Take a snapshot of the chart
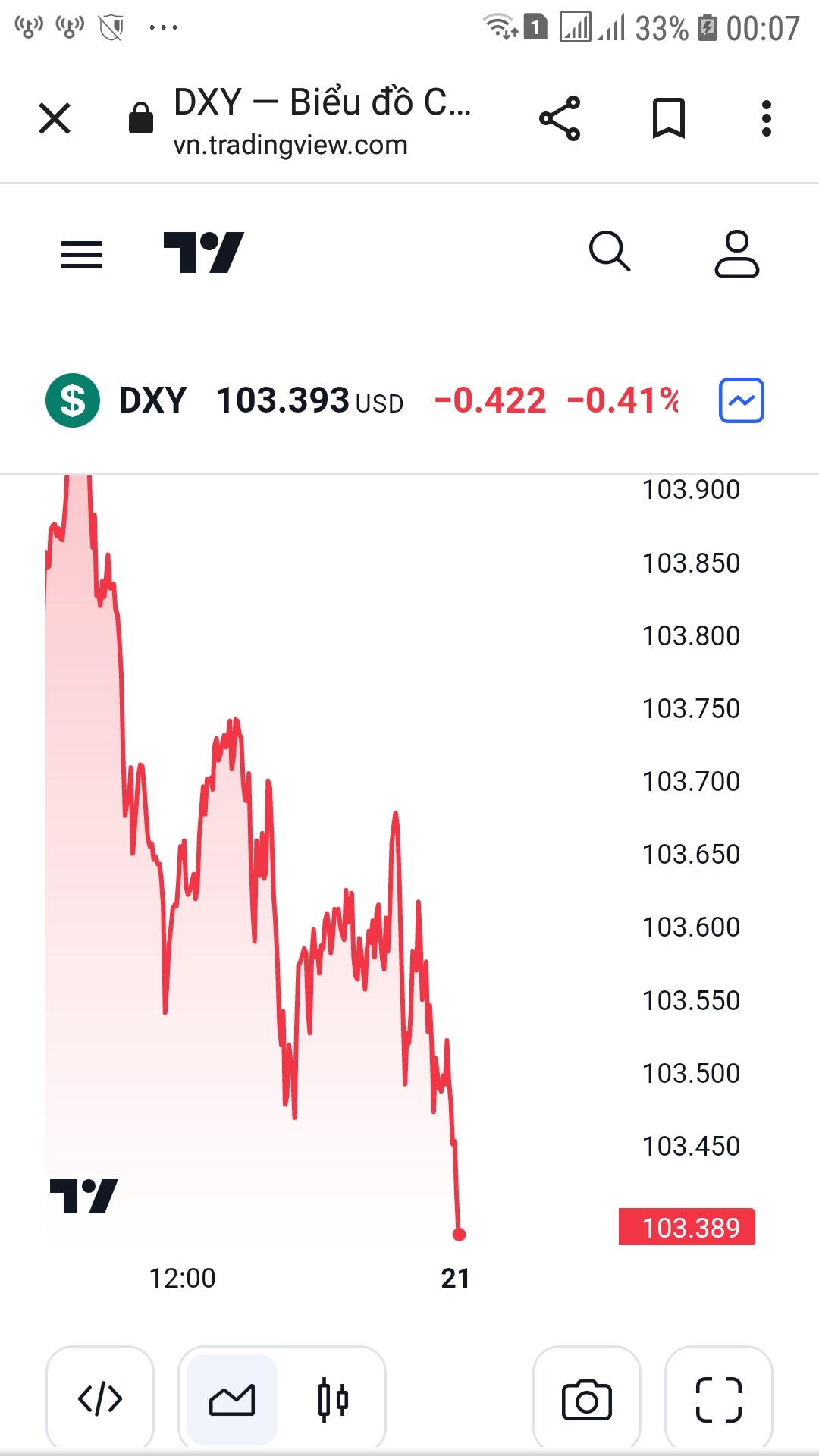The image size is (819, 1456). 586,1399
